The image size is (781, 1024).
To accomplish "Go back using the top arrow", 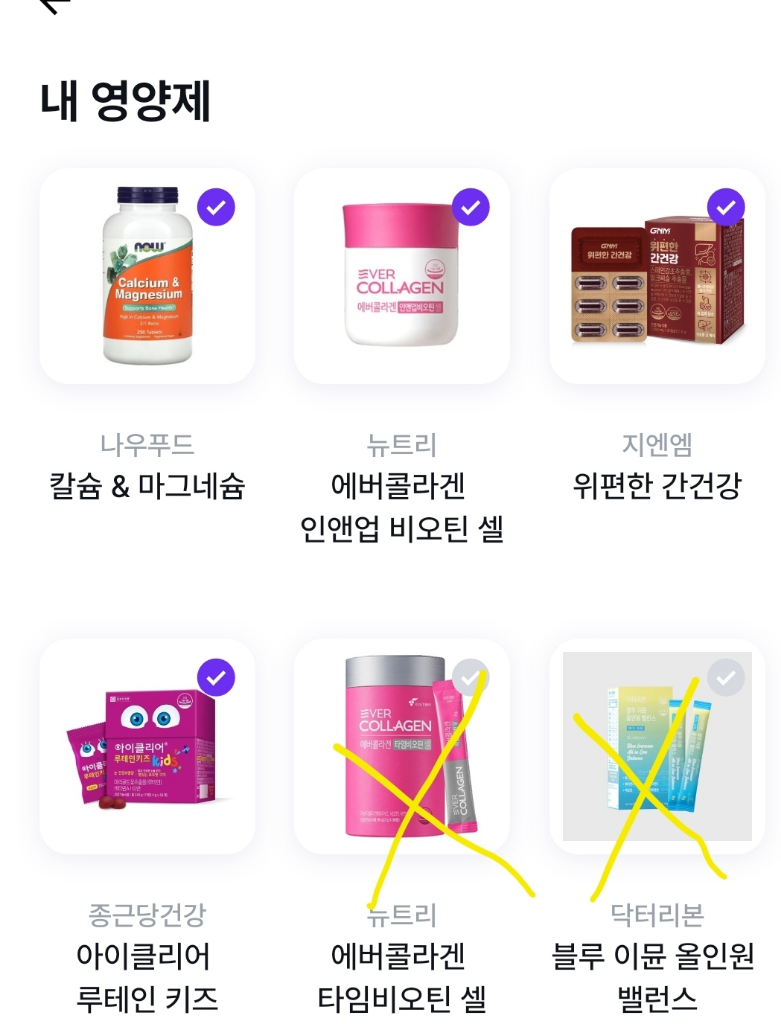I will coord(55,5).
